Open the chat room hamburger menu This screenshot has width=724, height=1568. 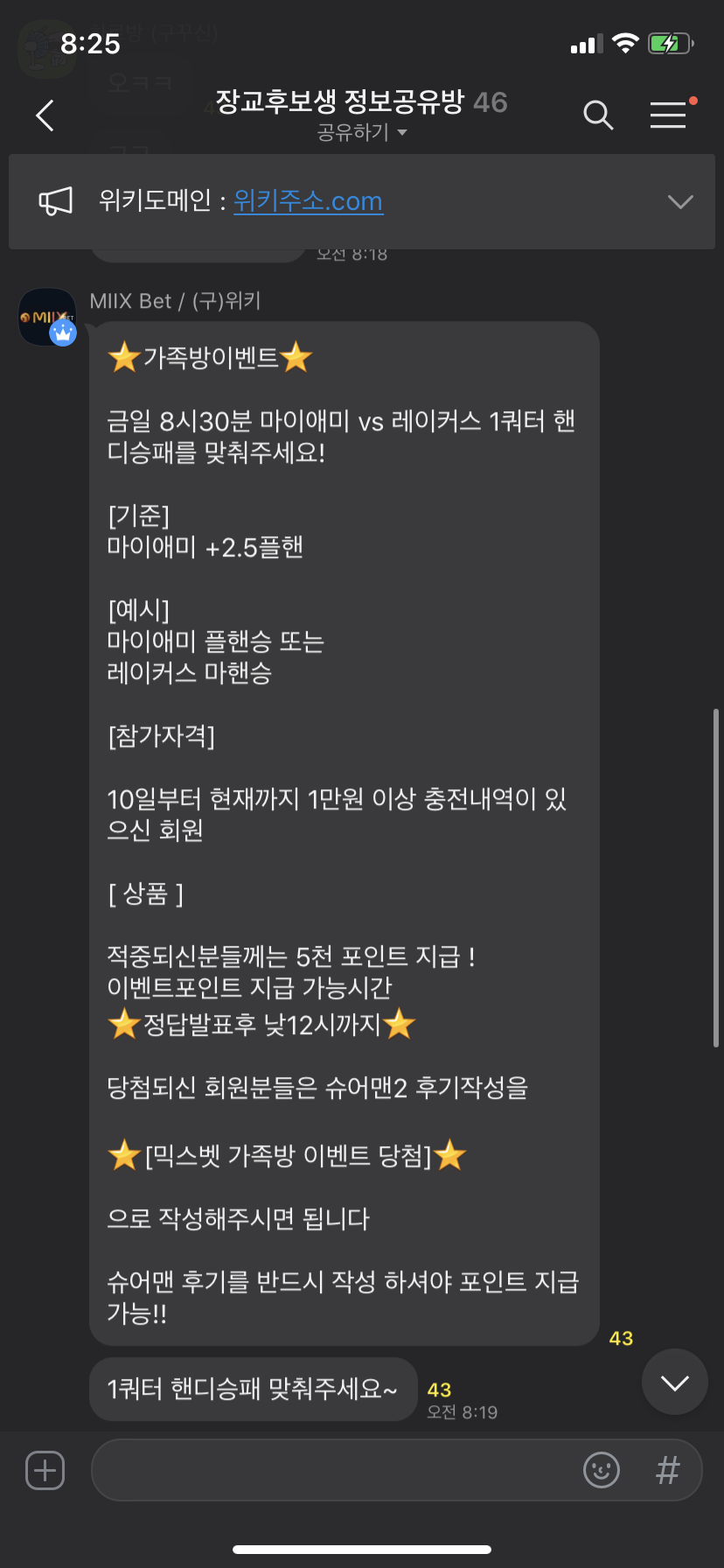click(669, 115)
